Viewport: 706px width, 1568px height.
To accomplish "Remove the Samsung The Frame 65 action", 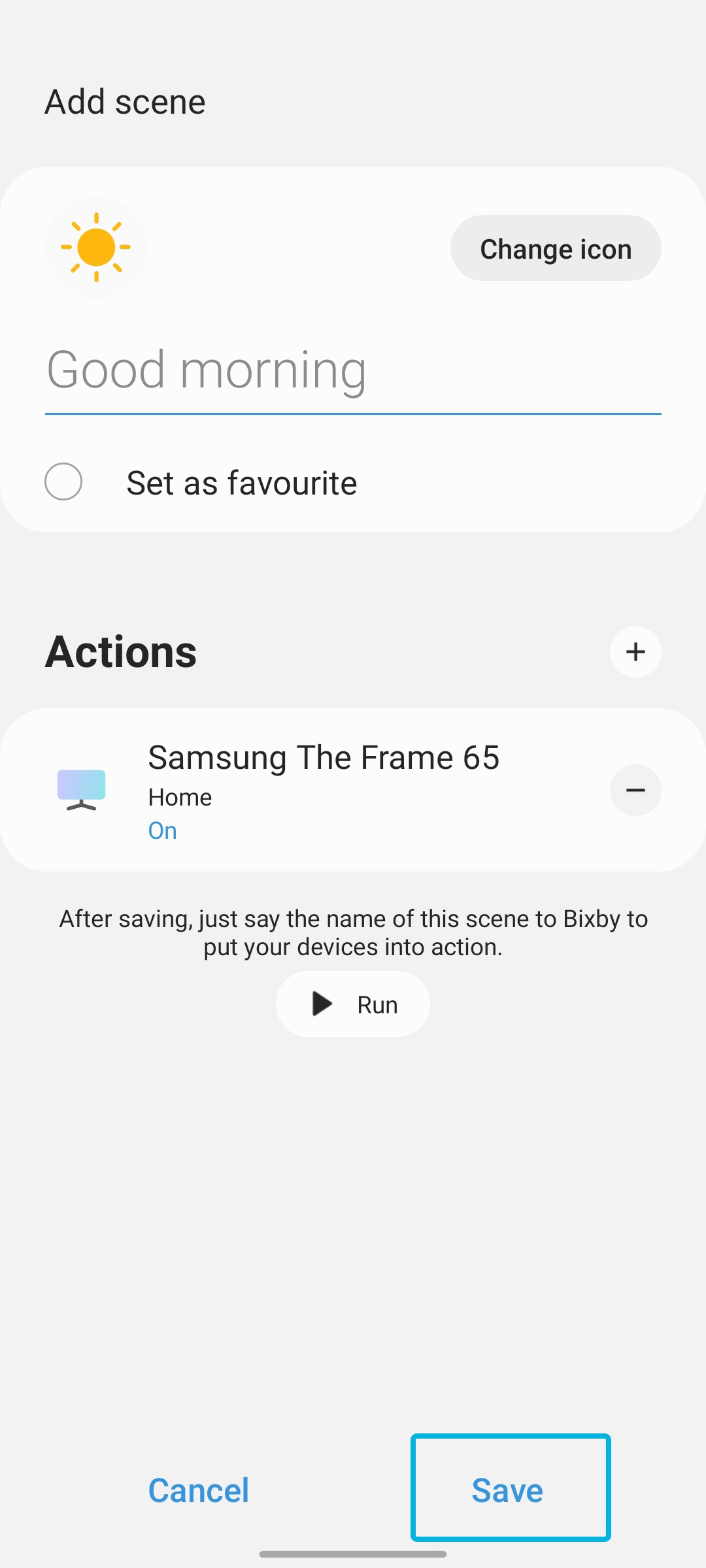I will coord(635,790).
